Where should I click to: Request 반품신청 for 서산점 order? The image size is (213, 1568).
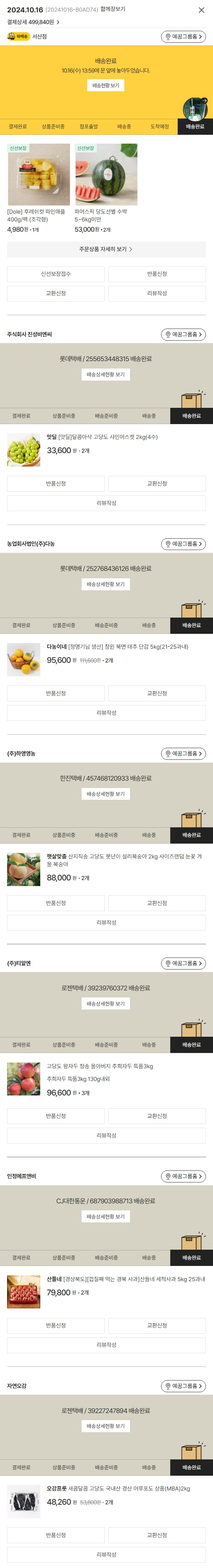point(156,274)
